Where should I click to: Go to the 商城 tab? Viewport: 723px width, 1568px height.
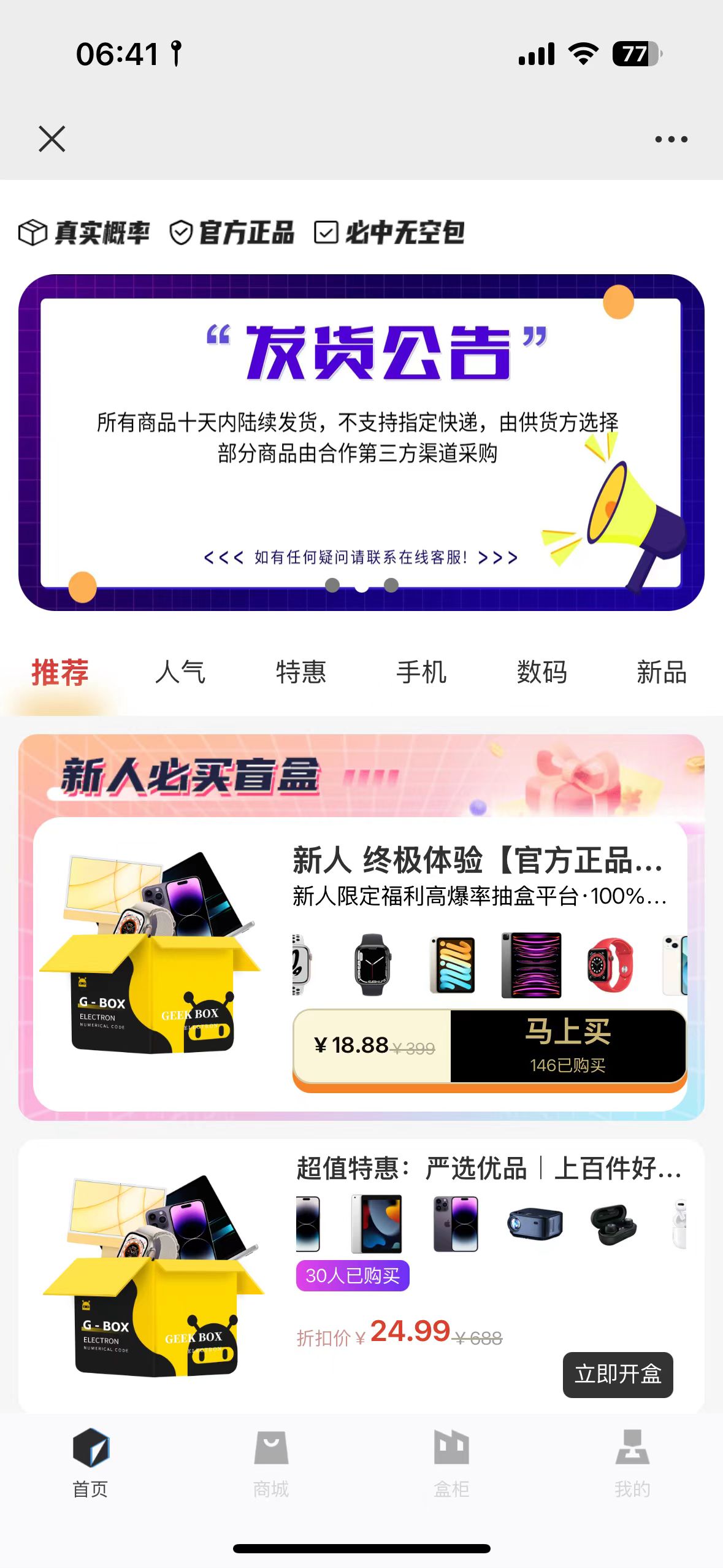coord(271,1463)
